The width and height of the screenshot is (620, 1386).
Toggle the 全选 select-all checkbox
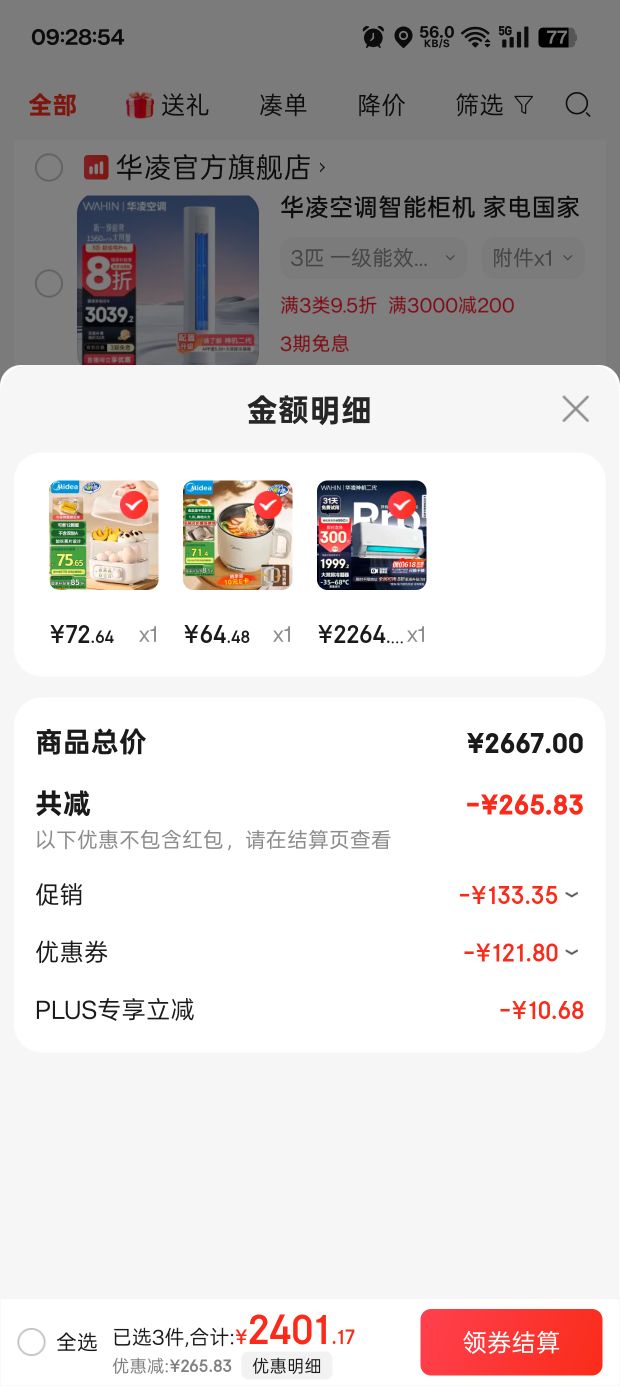click(x=32, y=1342)
